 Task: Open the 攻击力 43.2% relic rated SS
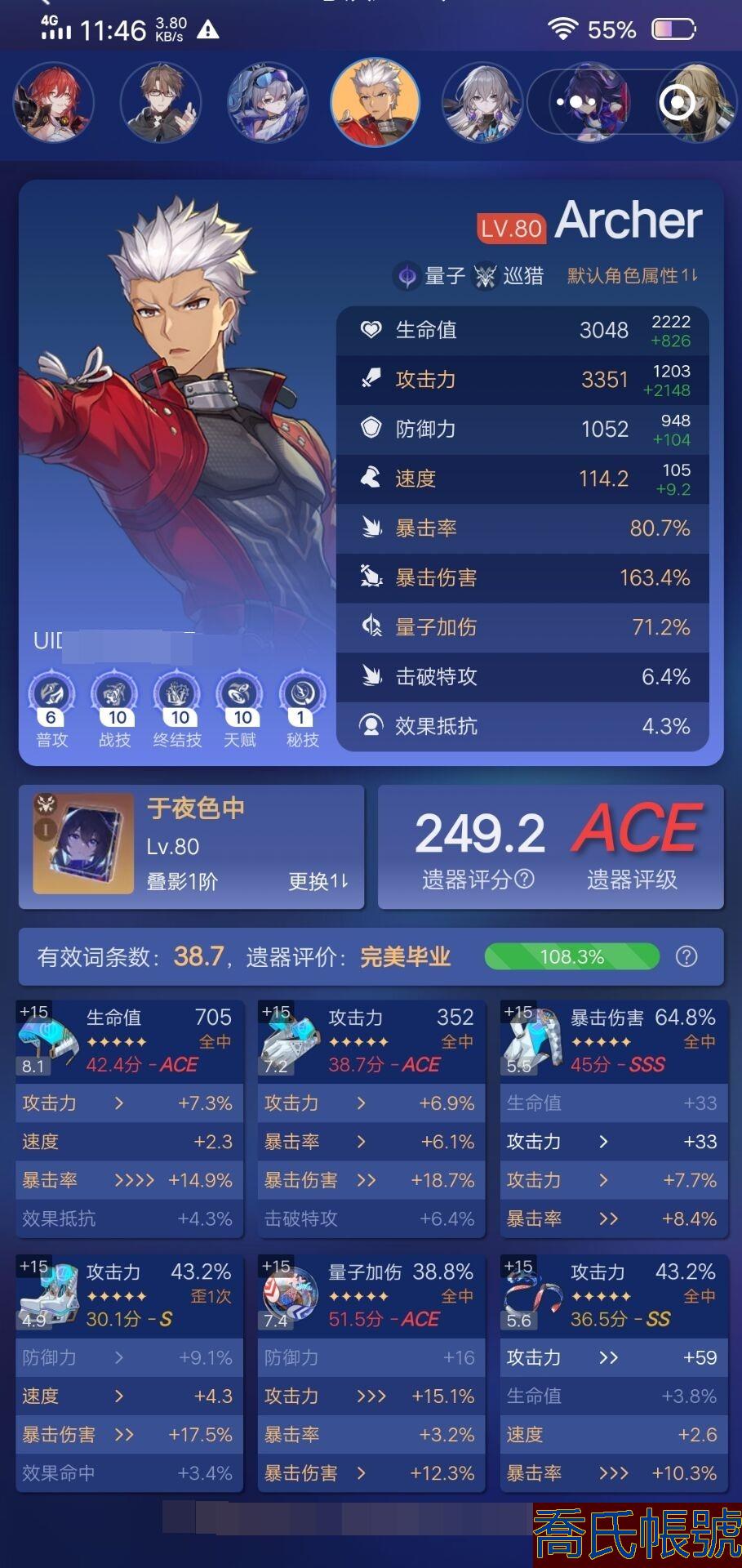[x=613, y=1295]
